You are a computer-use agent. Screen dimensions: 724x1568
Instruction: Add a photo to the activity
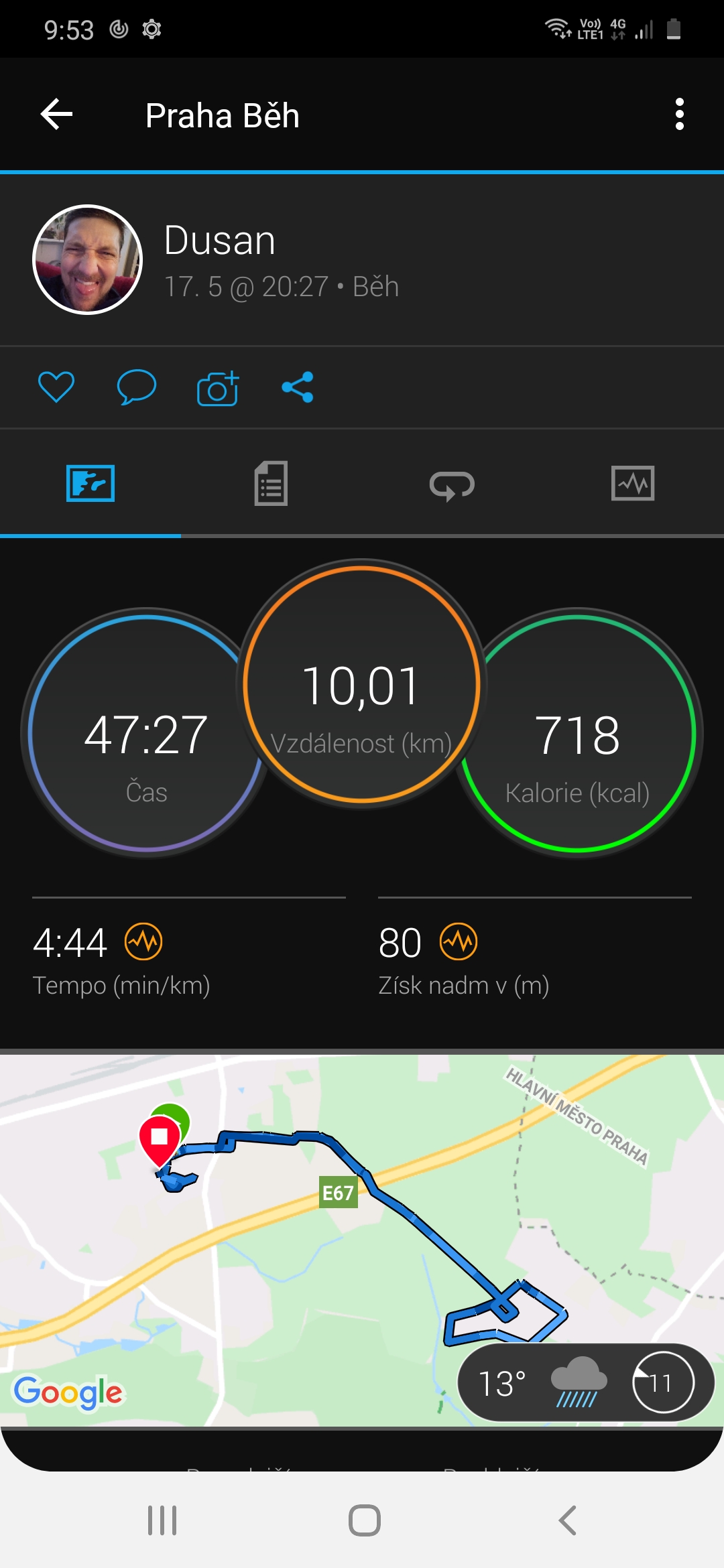217,388
